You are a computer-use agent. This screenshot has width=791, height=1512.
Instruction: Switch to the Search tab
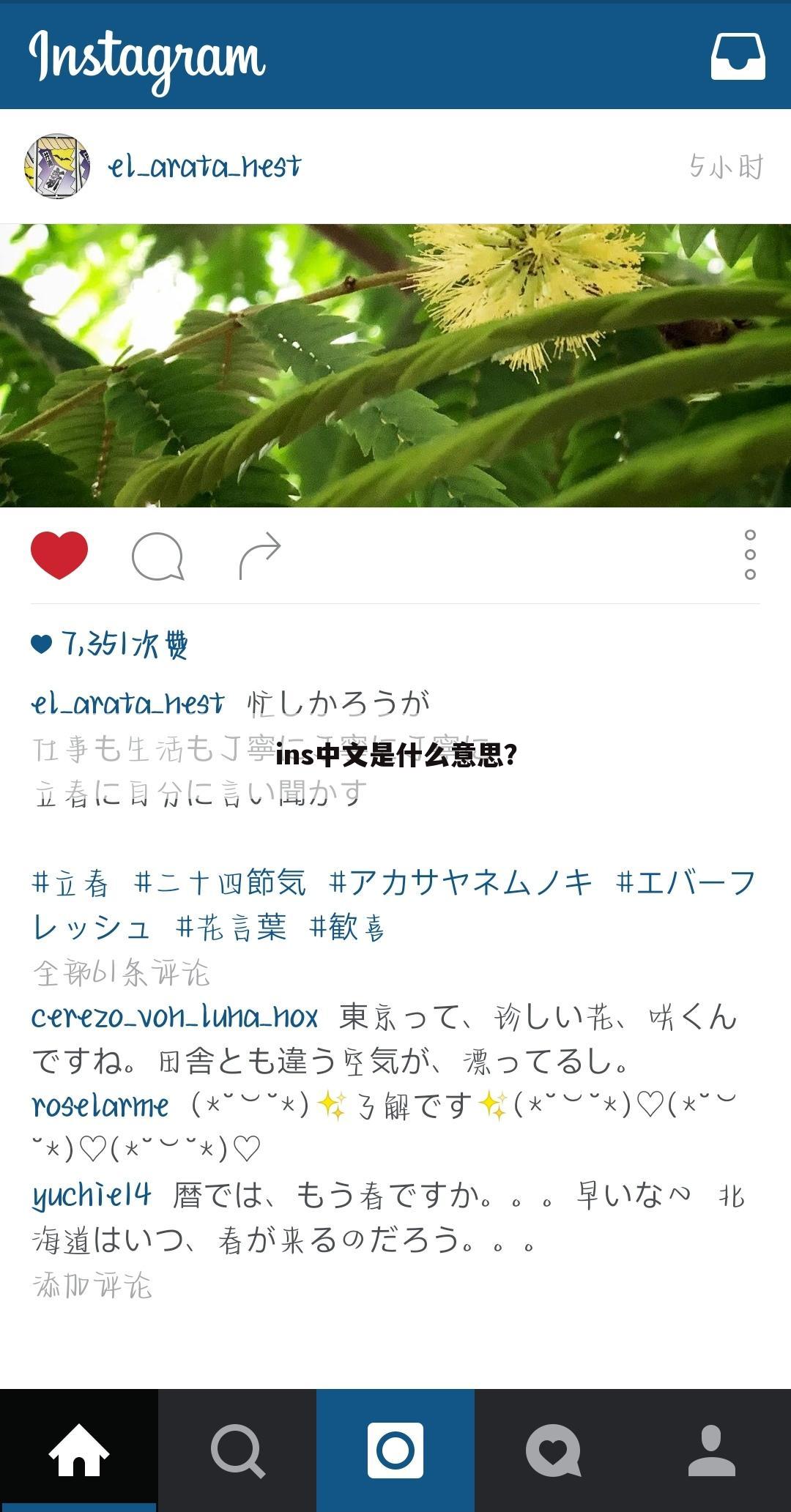237,1450
